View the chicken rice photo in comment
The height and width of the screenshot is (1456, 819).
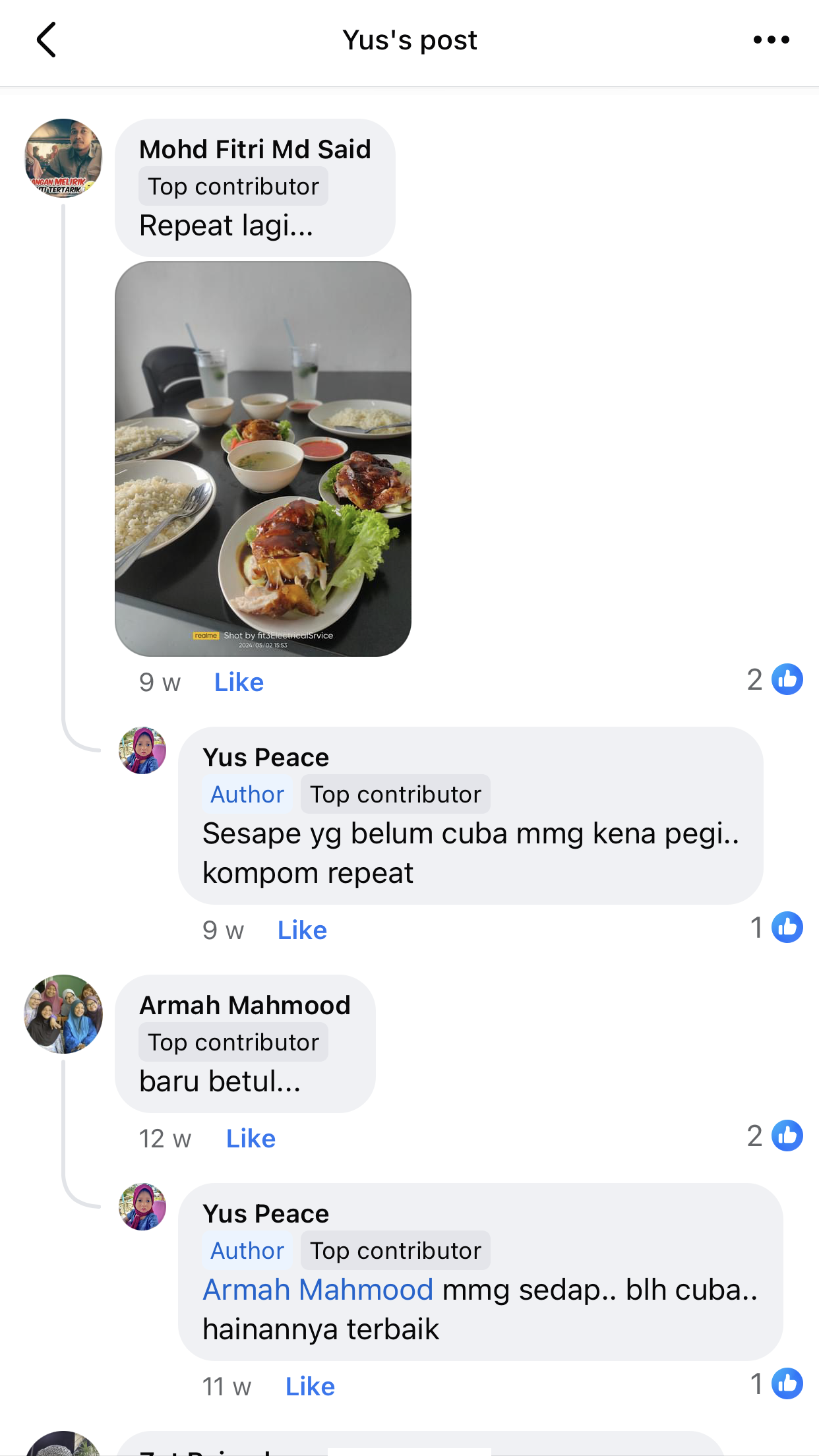263,458
